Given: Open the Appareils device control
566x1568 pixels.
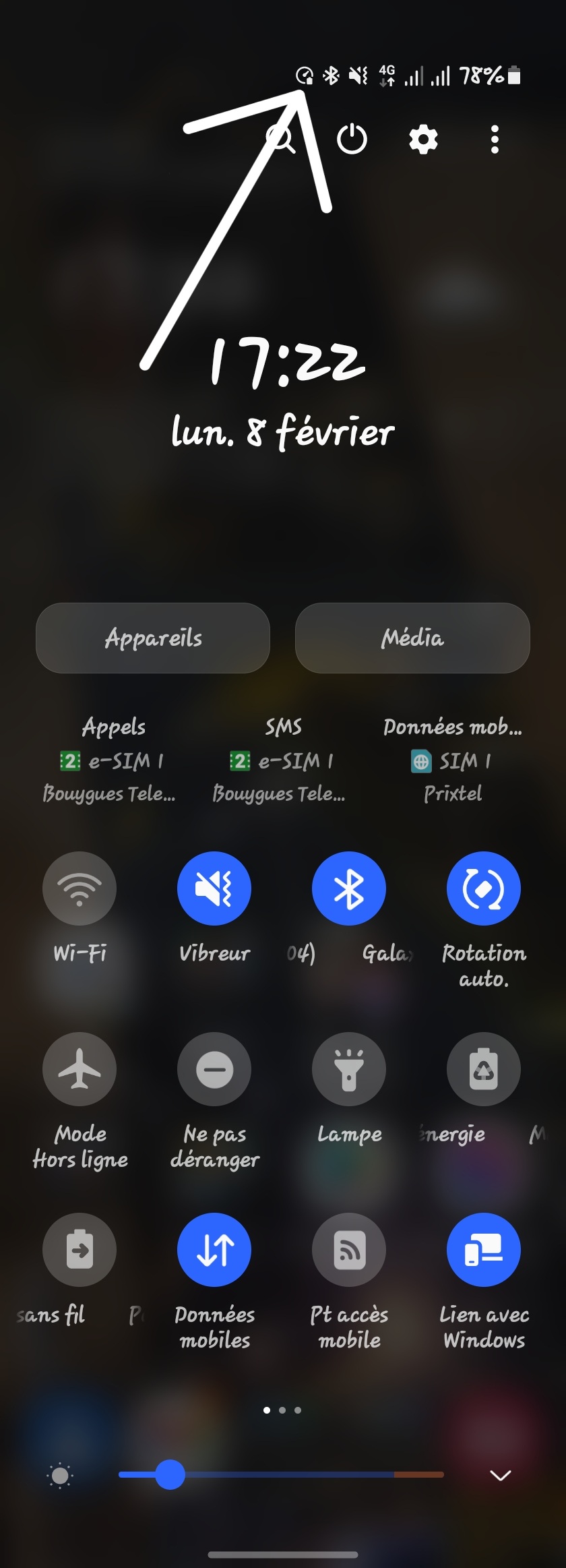Looking at the screenshot, I should 153,638.
